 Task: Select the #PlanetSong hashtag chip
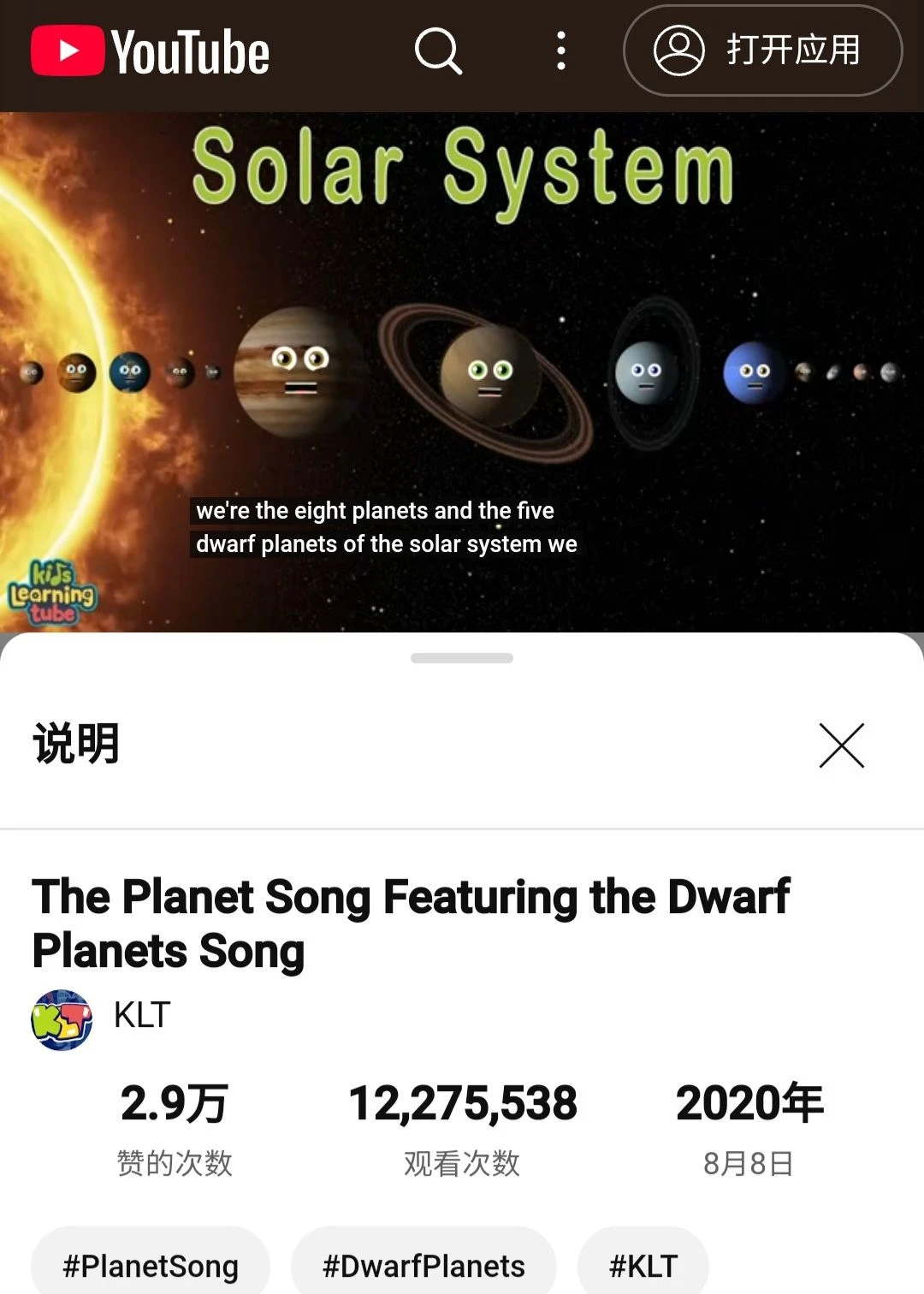tap(151, 1266)
